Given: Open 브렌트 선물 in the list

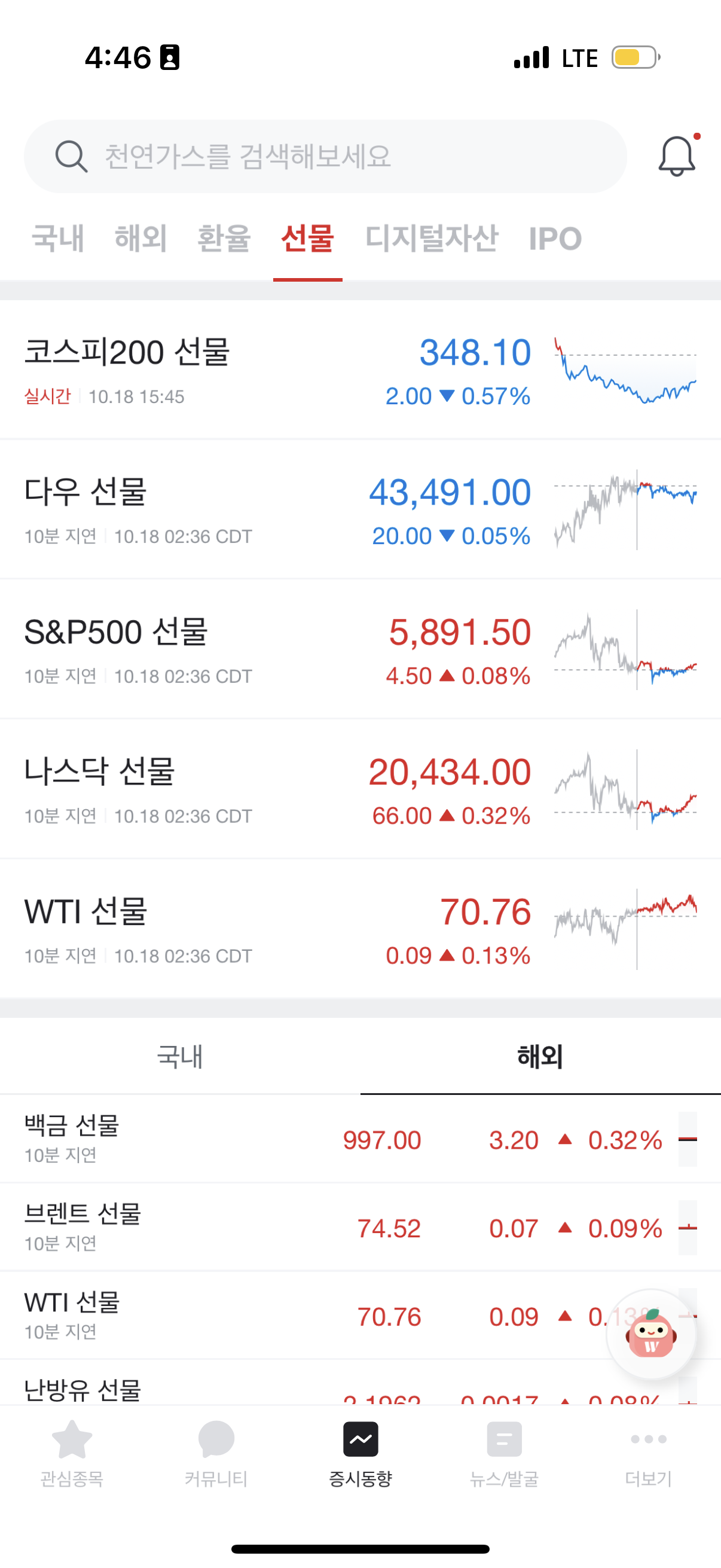Looking at the screenshot, I should click(360, 1227).
